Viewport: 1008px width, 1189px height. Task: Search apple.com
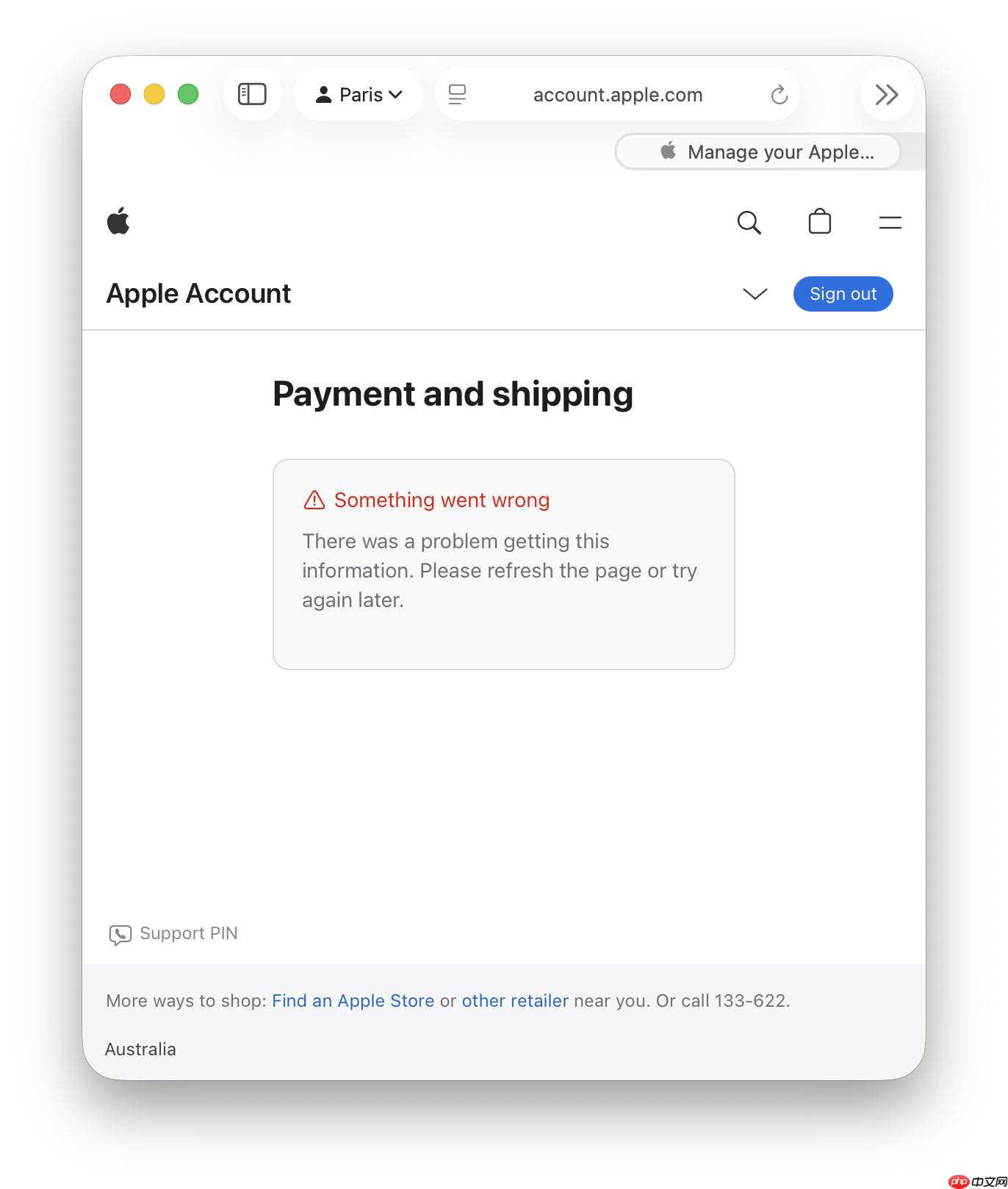pos(749,222)
